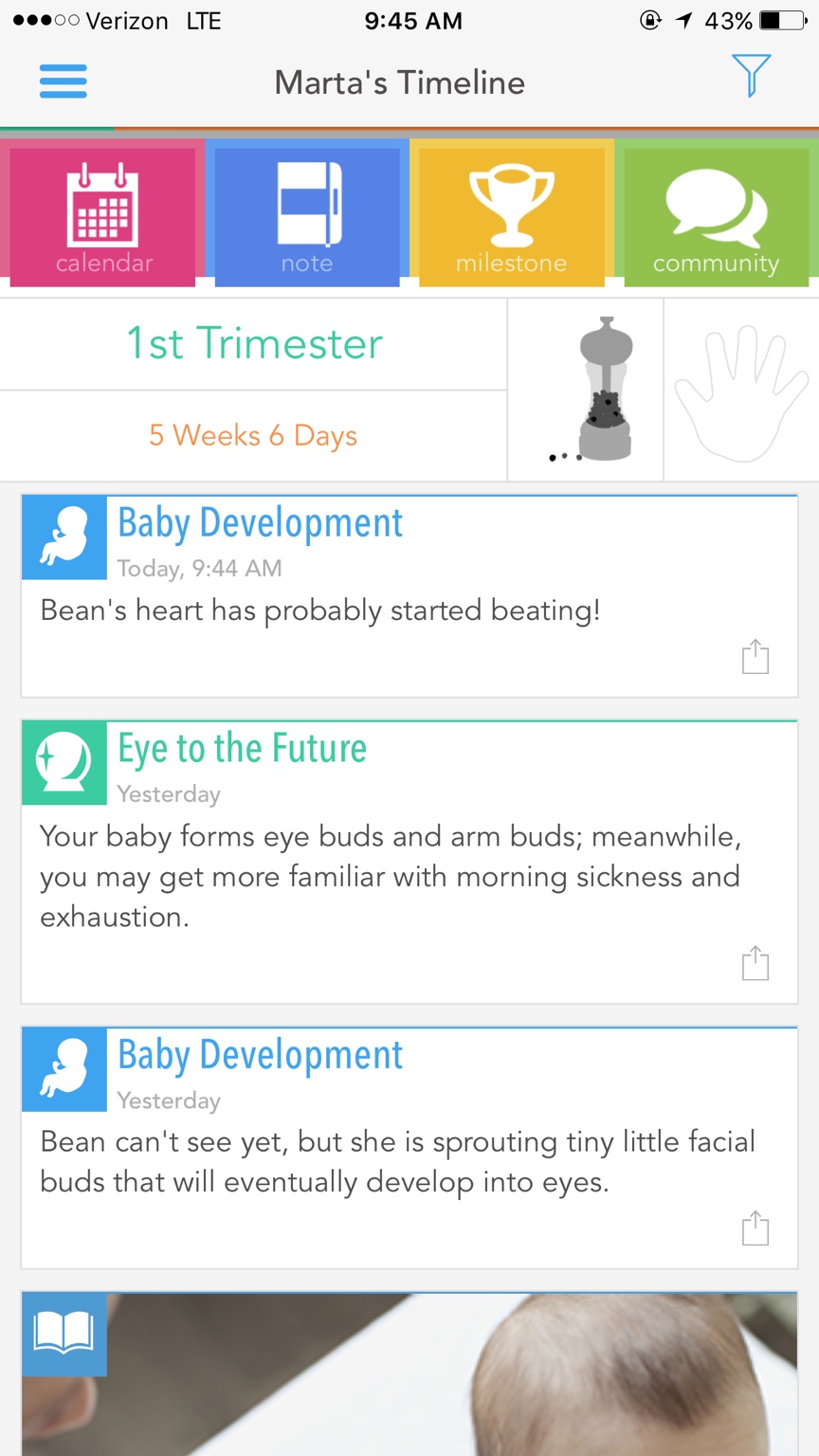Open the hamburger menu
The width and height of the screenshot is (819, 1456).
point(63,82)
